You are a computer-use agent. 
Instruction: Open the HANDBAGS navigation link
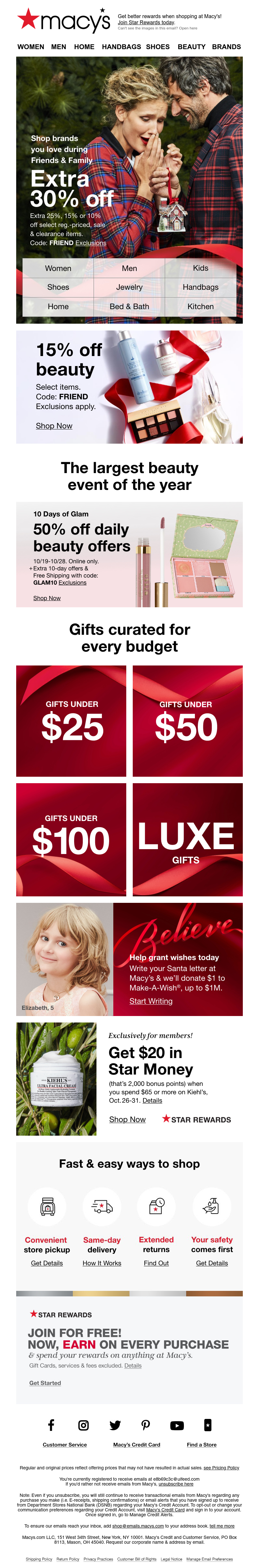(x=121, y=47)
